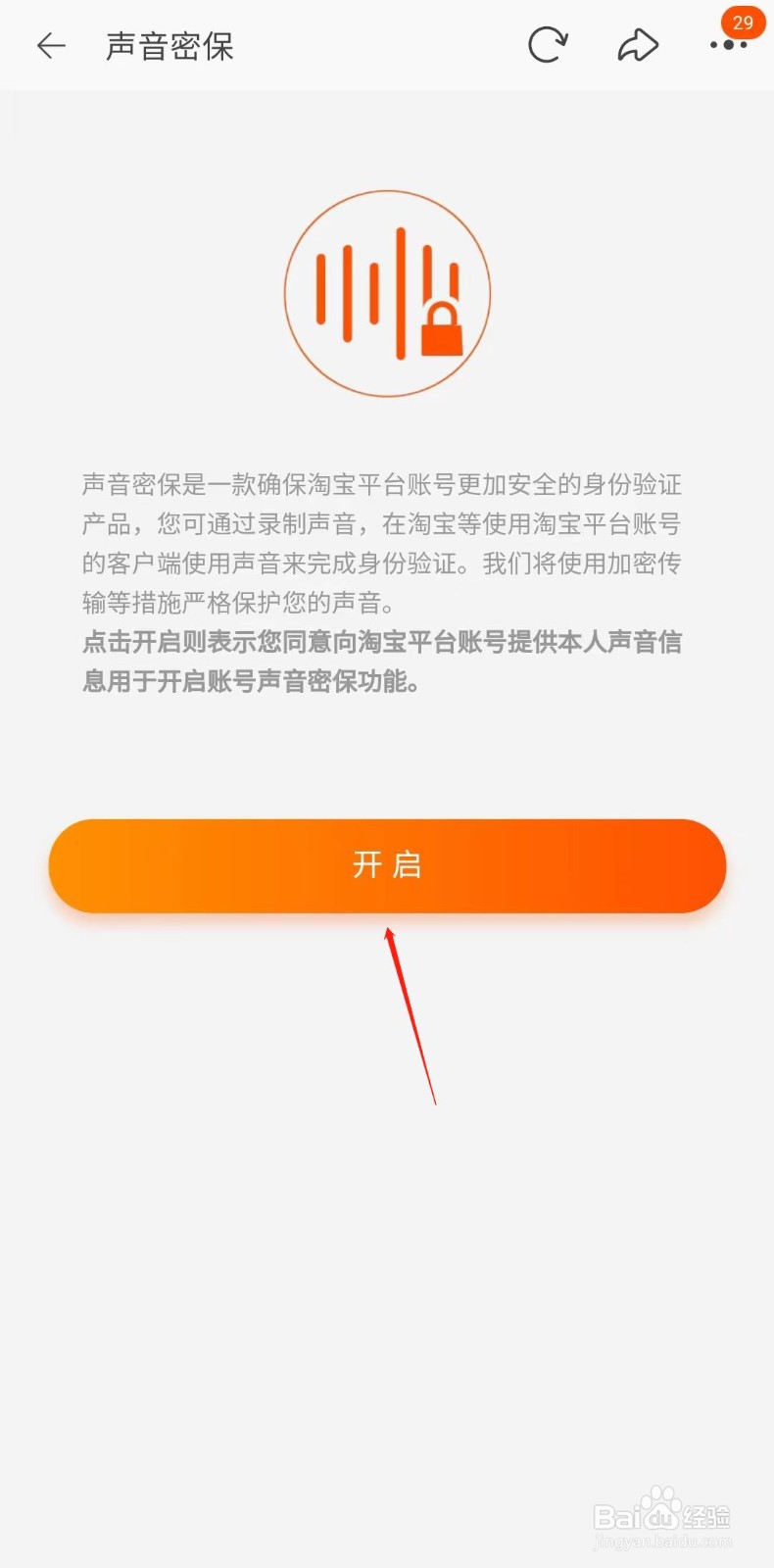Tap the orange message badge showing 29

point(742,22)
